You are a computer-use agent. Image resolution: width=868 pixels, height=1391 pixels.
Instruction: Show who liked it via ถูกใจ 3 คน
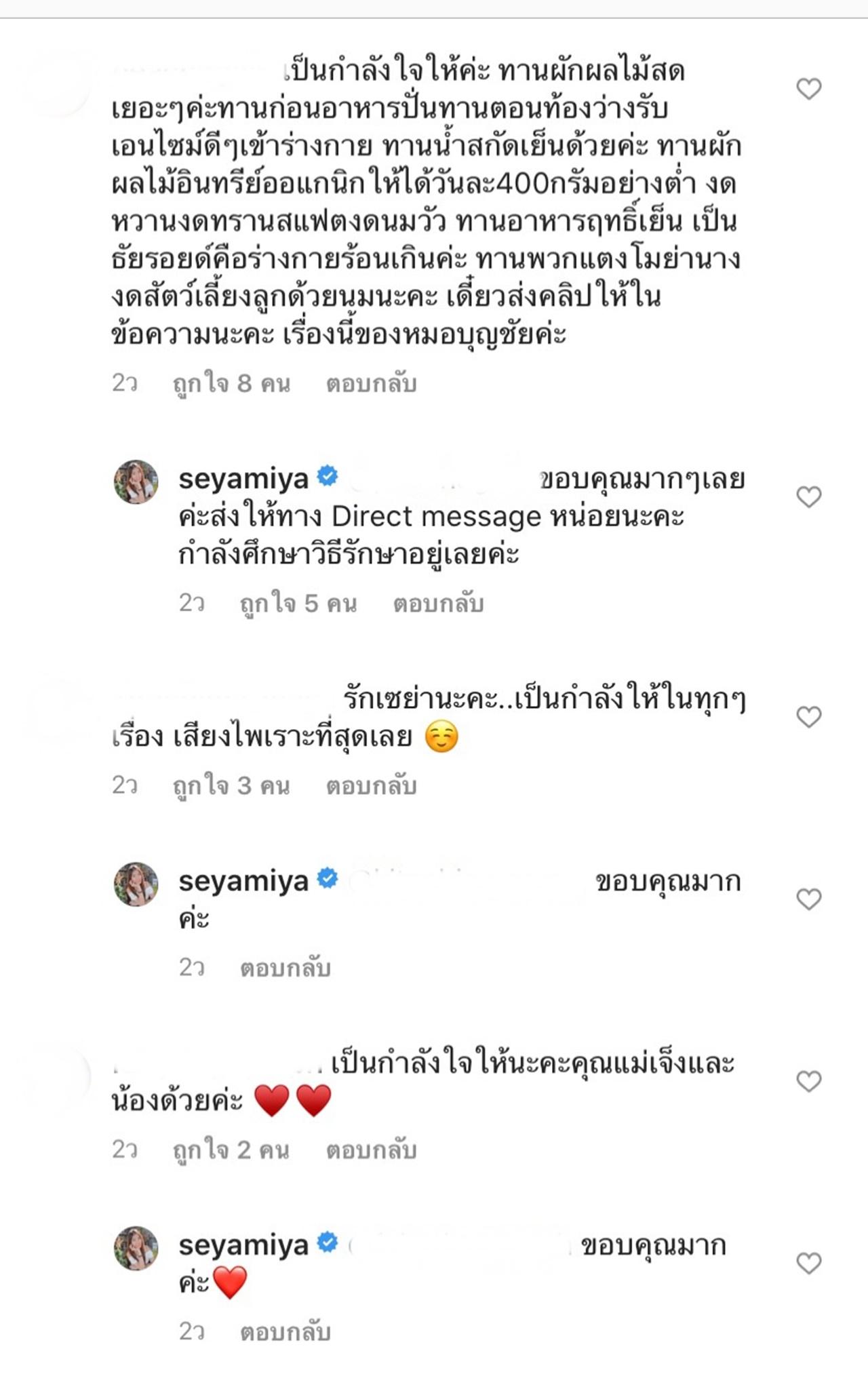click(x=231, y=785)
